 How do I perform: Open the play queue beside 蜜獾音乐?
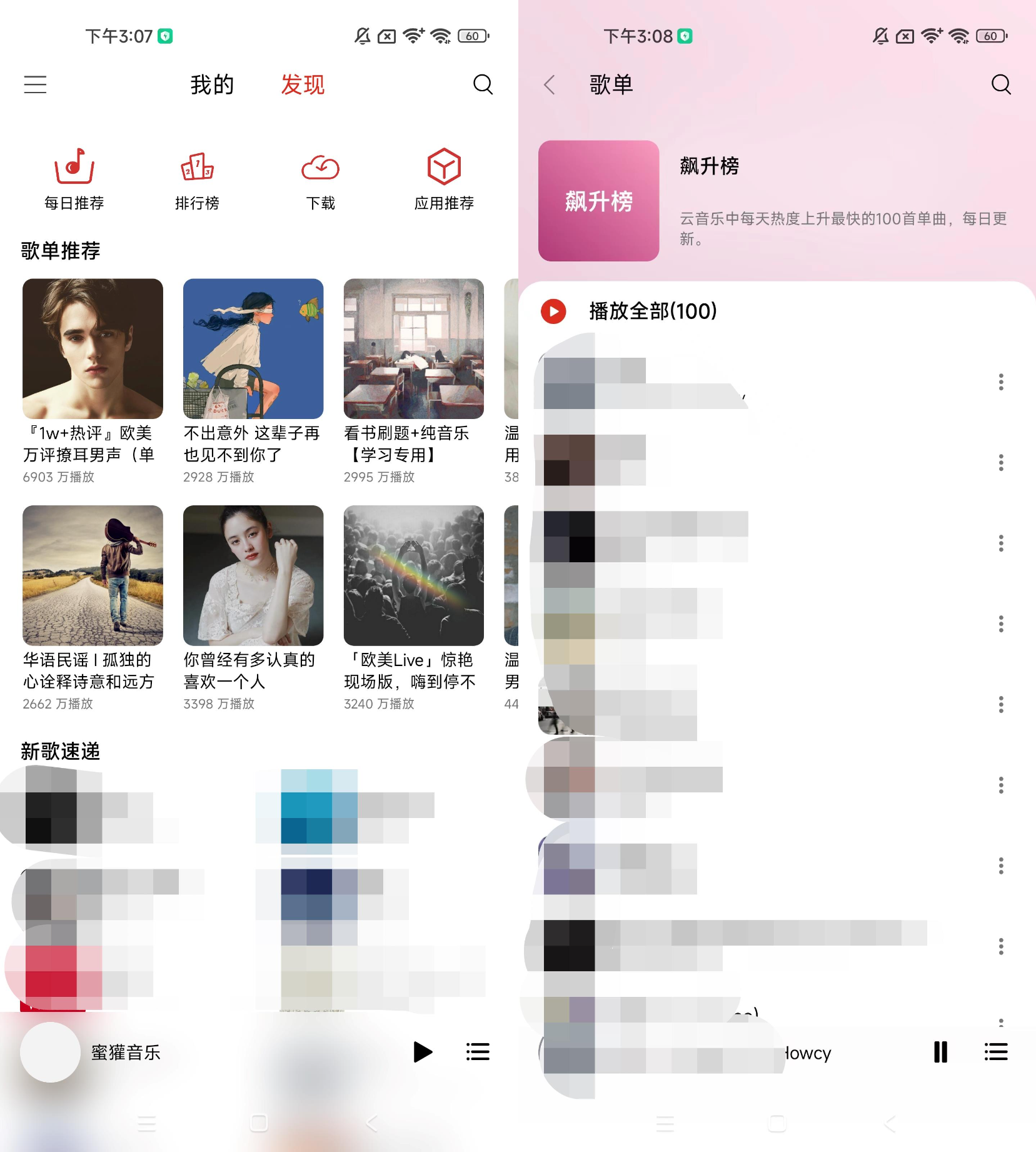click(478, 1052)
